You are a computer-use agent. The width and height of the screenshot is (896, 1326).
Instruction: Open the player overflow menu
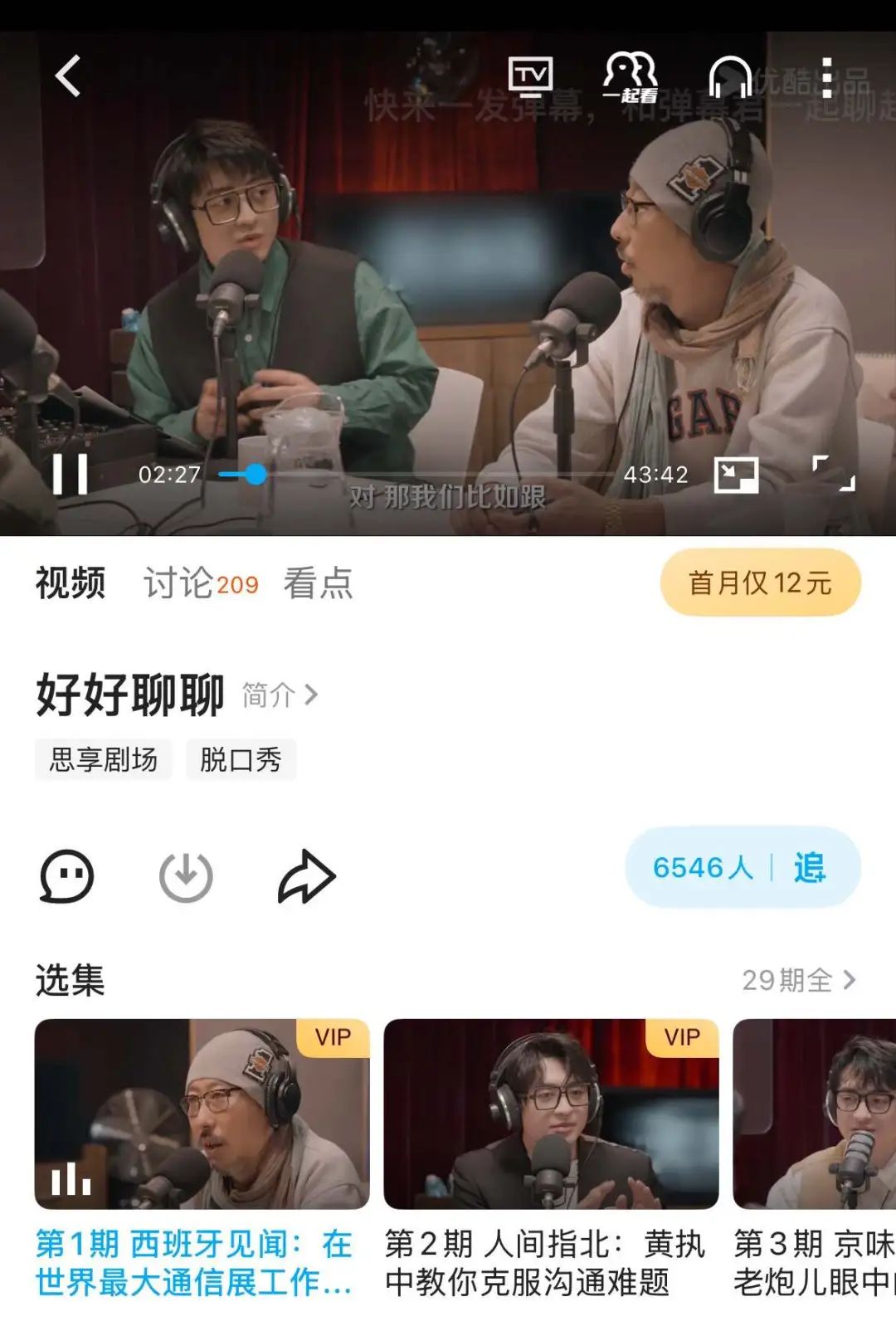[826, 77]
